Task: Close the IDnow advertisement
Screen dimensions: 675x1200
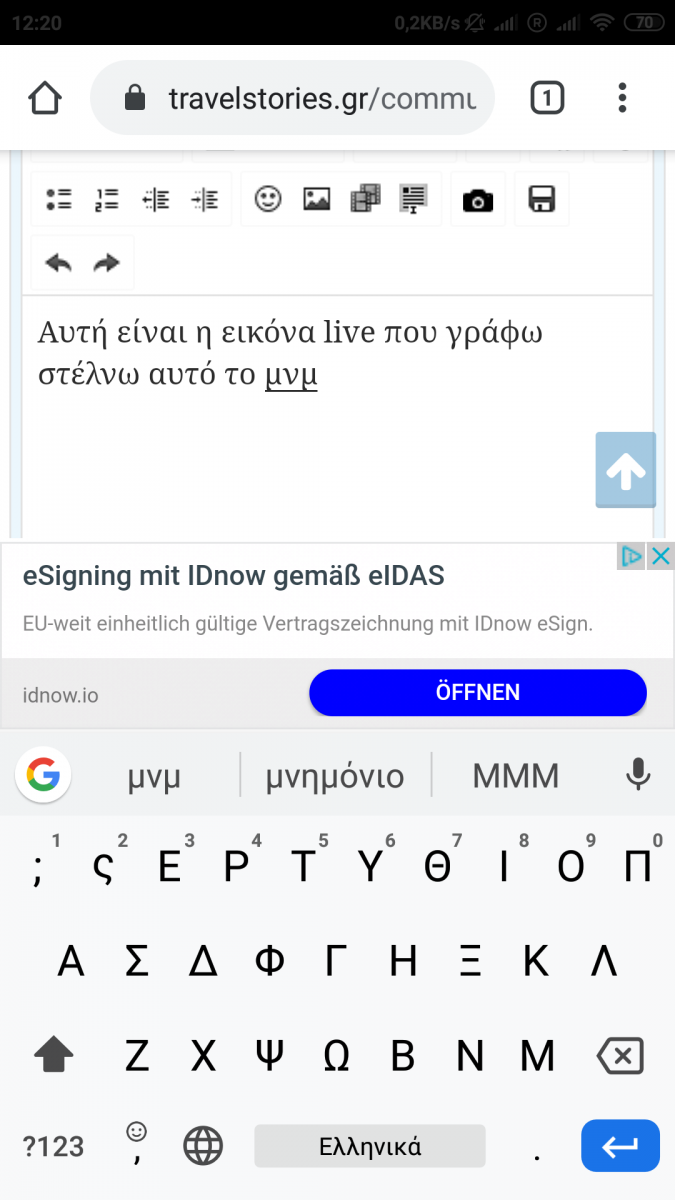Action: pos(660,556)
